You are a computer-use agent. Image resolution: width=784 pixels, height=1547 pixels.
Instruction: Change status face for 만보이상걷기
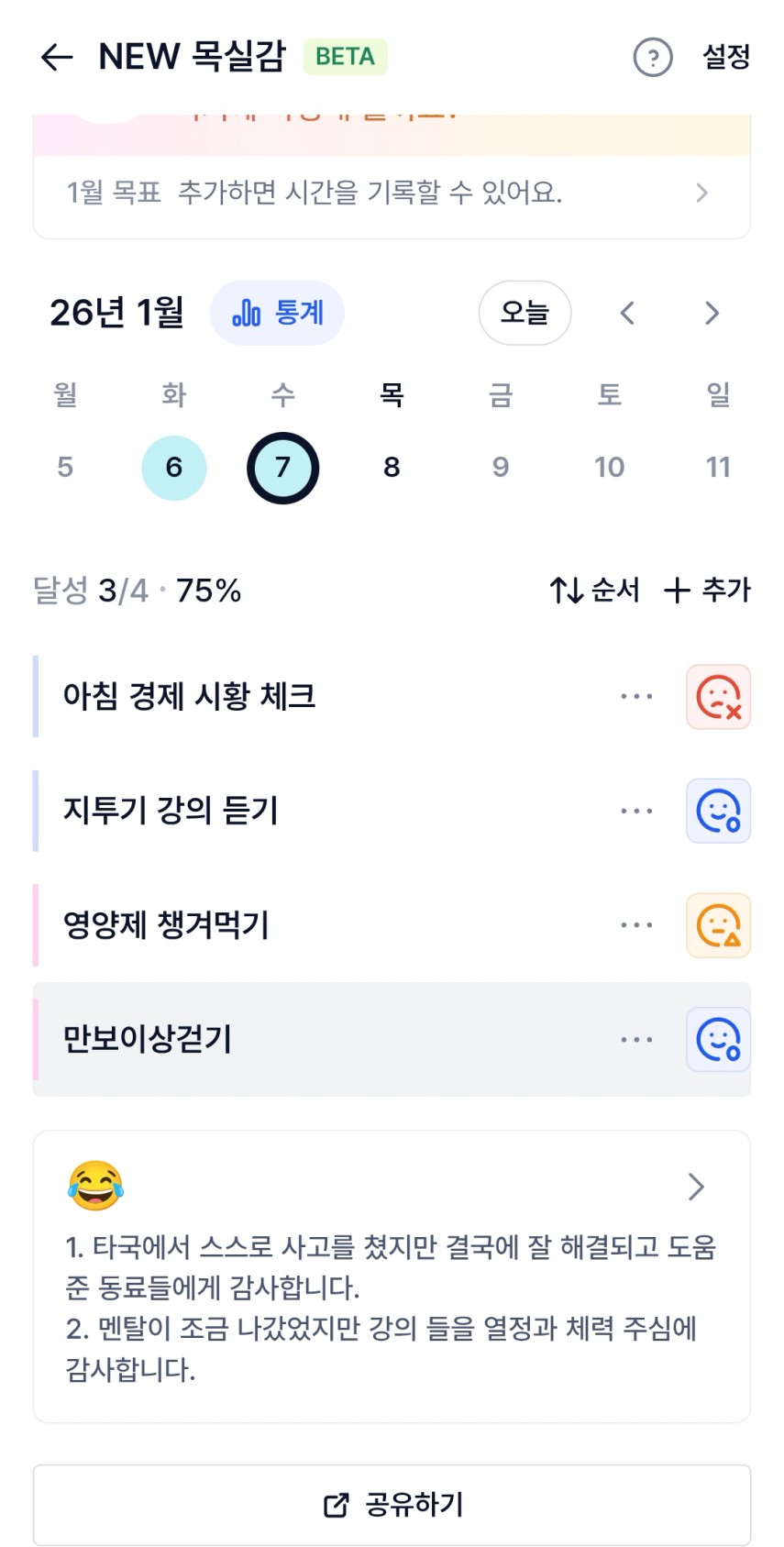tap(718, 1040)
